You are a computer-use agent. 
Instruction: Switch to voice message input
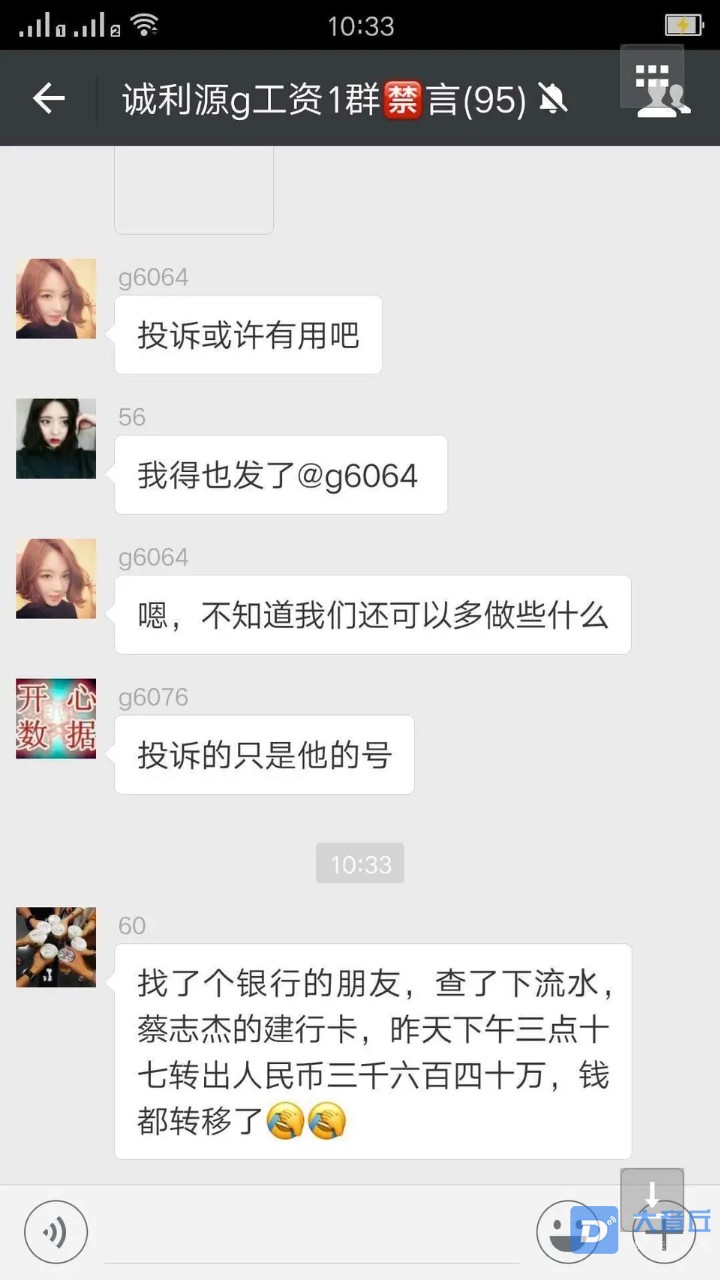click(x=56, y=1231)
